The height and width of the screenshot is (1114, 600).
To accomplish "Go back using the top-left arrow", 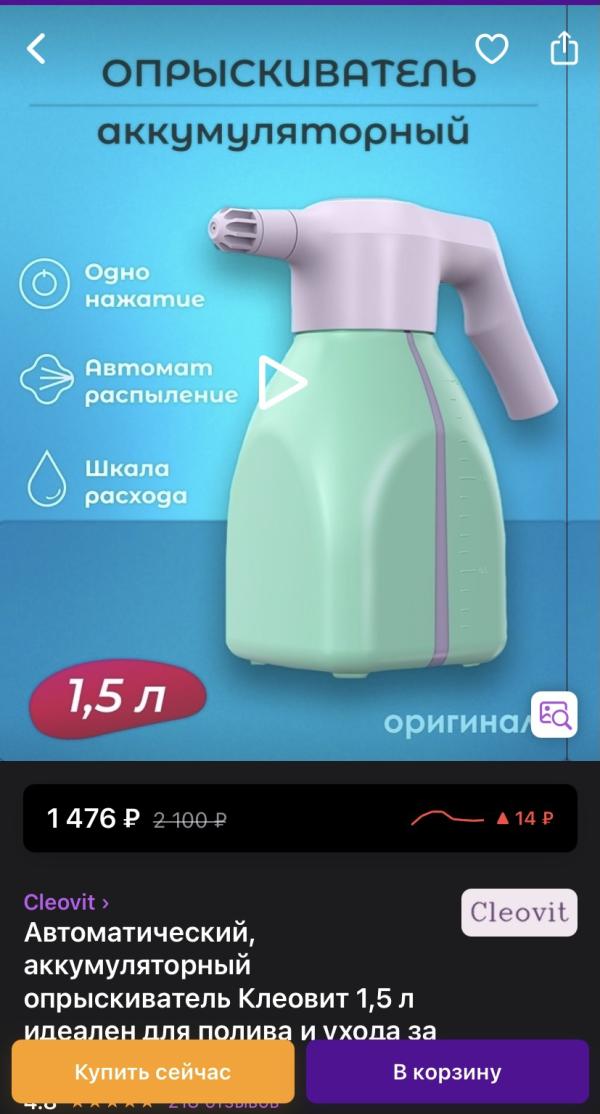I will click(36, 49).
